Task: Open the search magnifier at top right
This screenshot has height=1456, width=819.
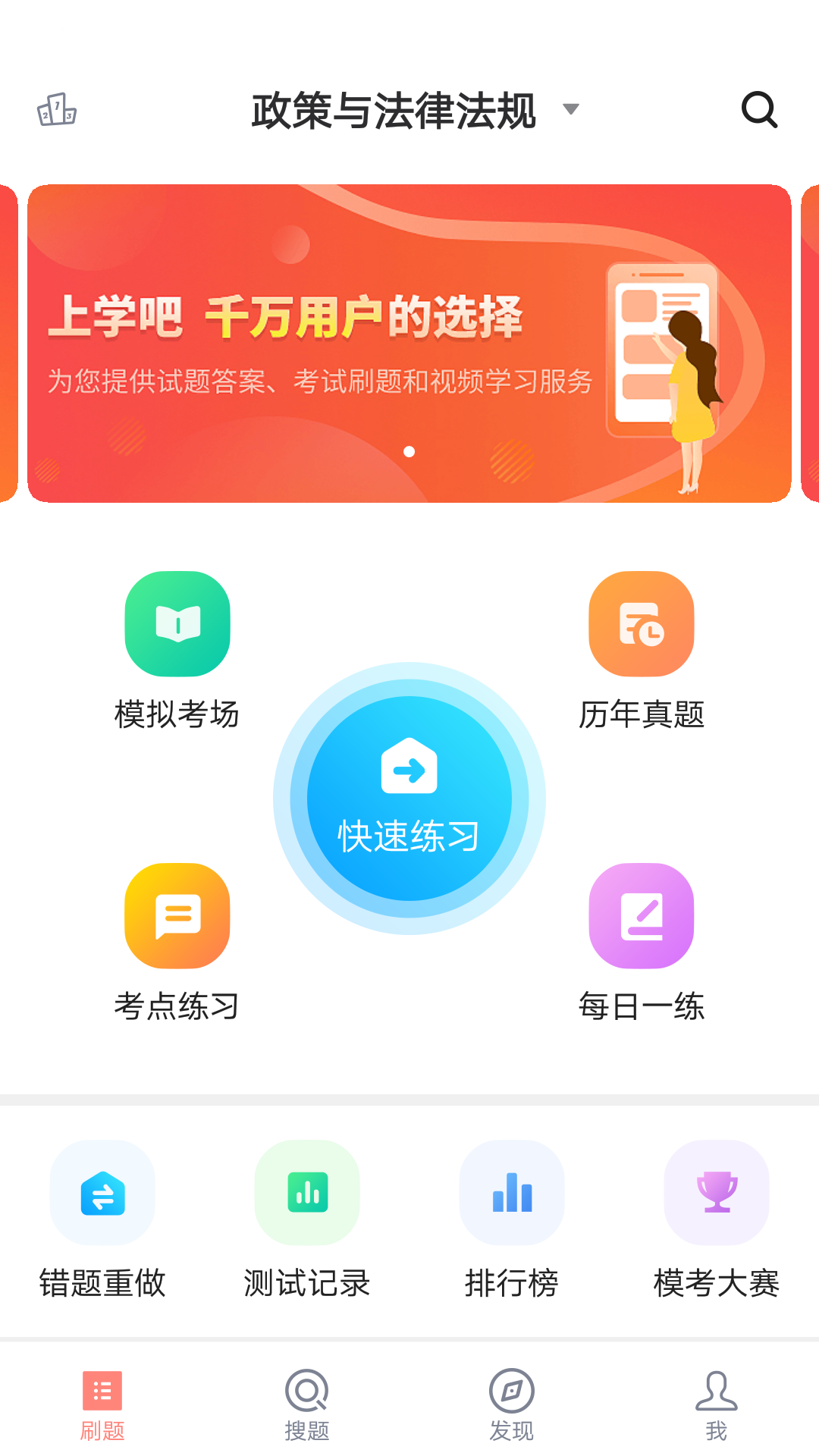Action: 759,111
